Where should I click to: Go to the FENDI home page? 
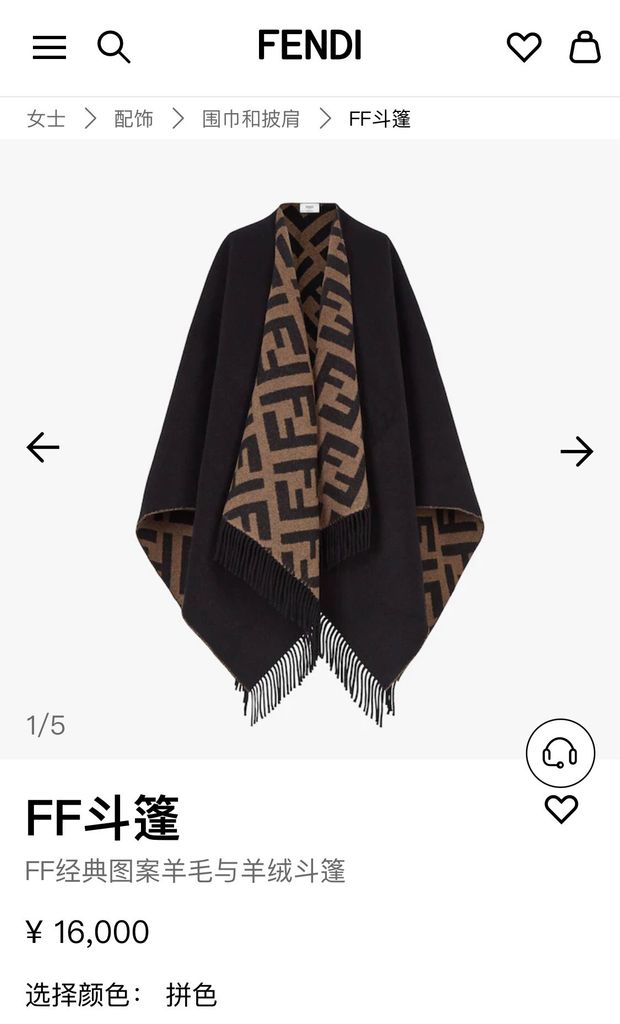[309, 46]
